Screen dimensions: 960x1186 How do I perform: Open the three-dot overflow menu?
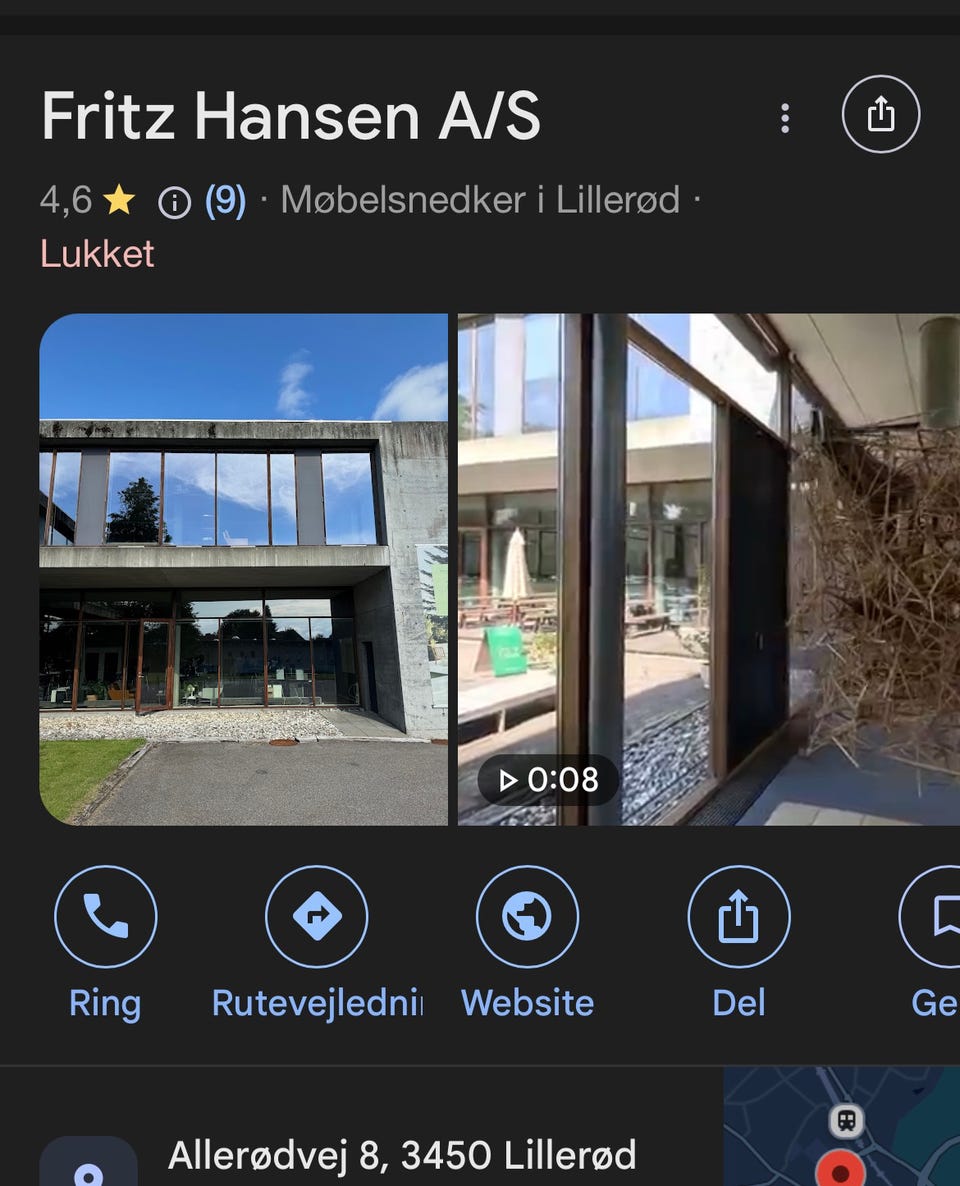784,117
